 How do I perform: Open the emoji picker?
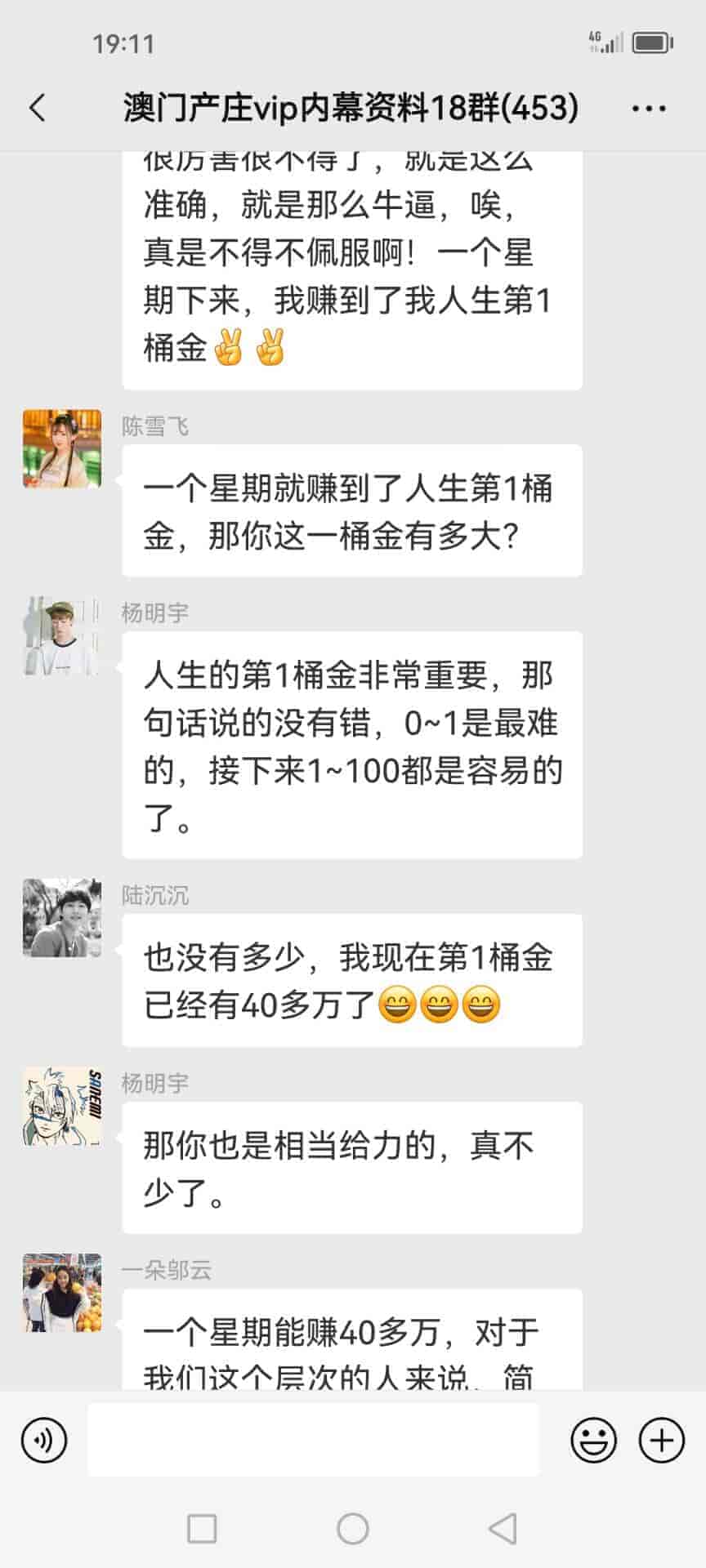pyautogui.click(x=593, y=1439)
